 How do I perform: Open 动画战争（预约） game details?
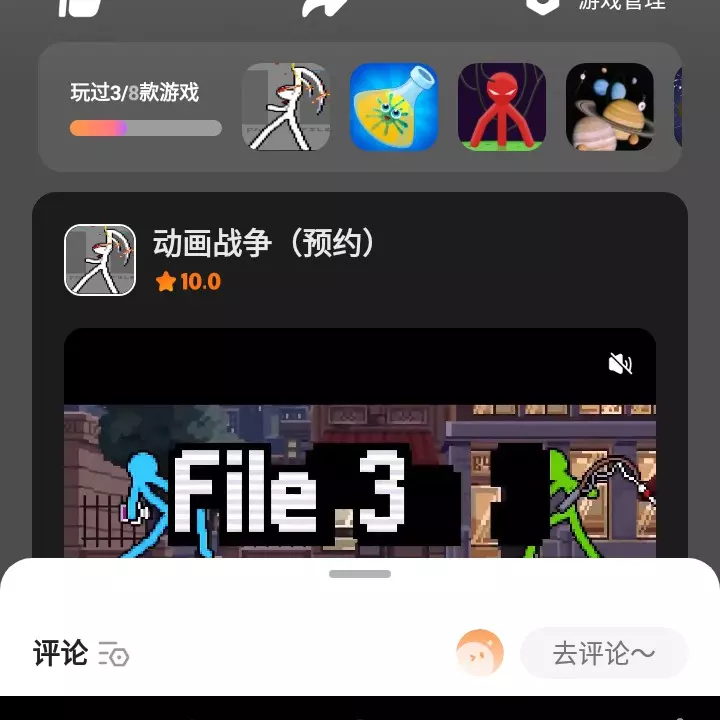264,244
